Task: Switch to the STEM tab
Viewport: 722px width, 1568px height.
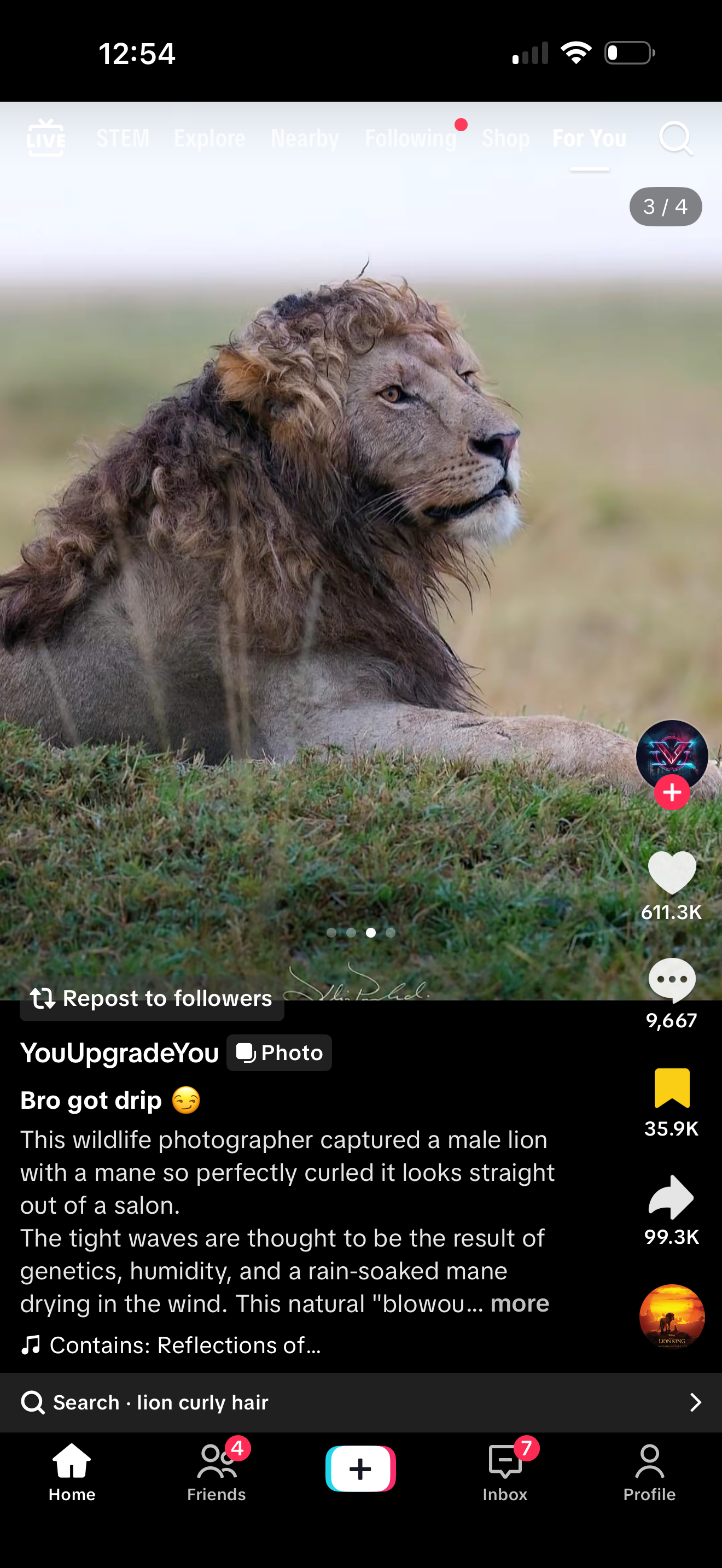Action: point(123,138)
